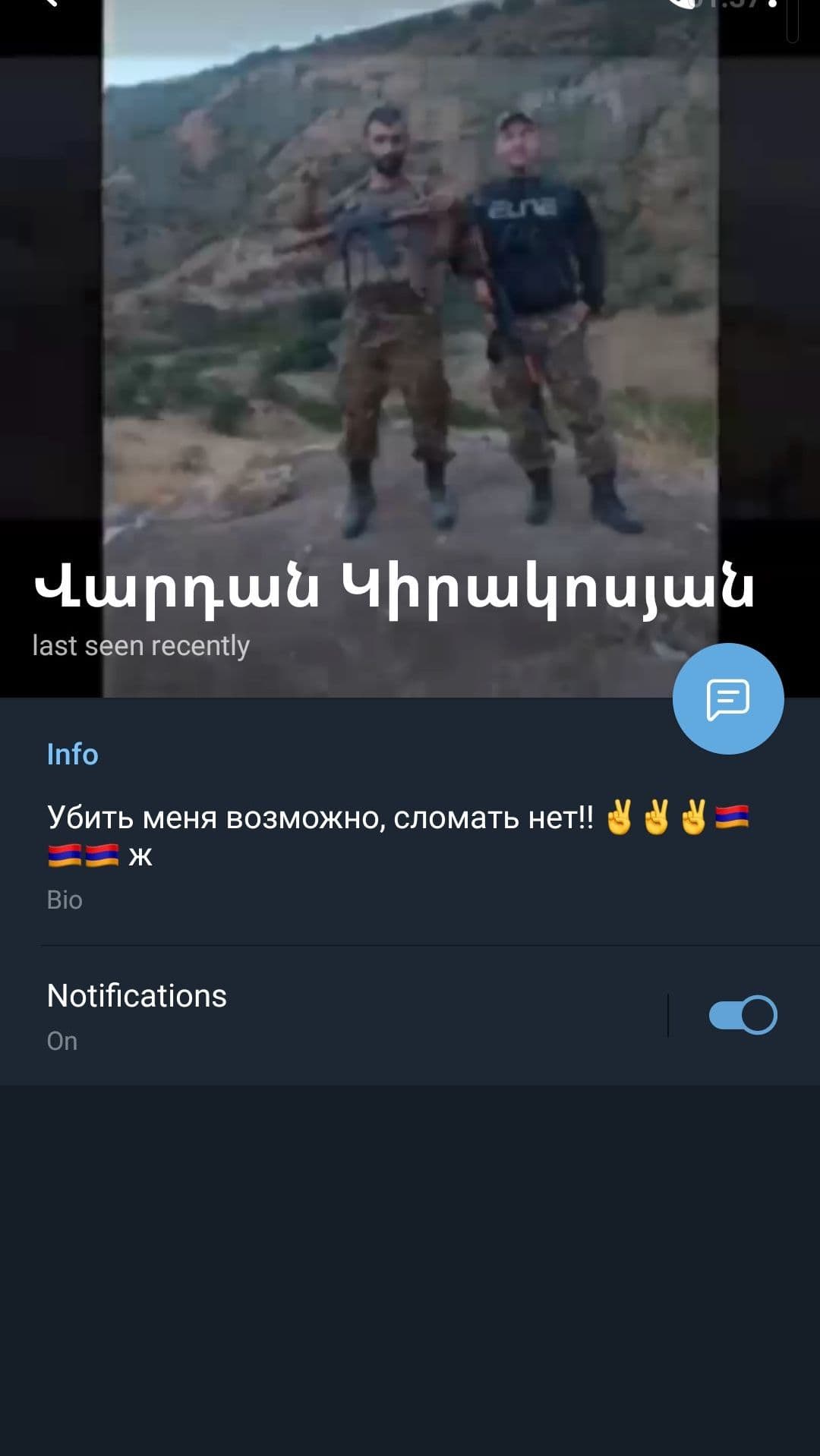Open the overflow menu at top right
820x1456 pixels.
(x=773, y=6)
